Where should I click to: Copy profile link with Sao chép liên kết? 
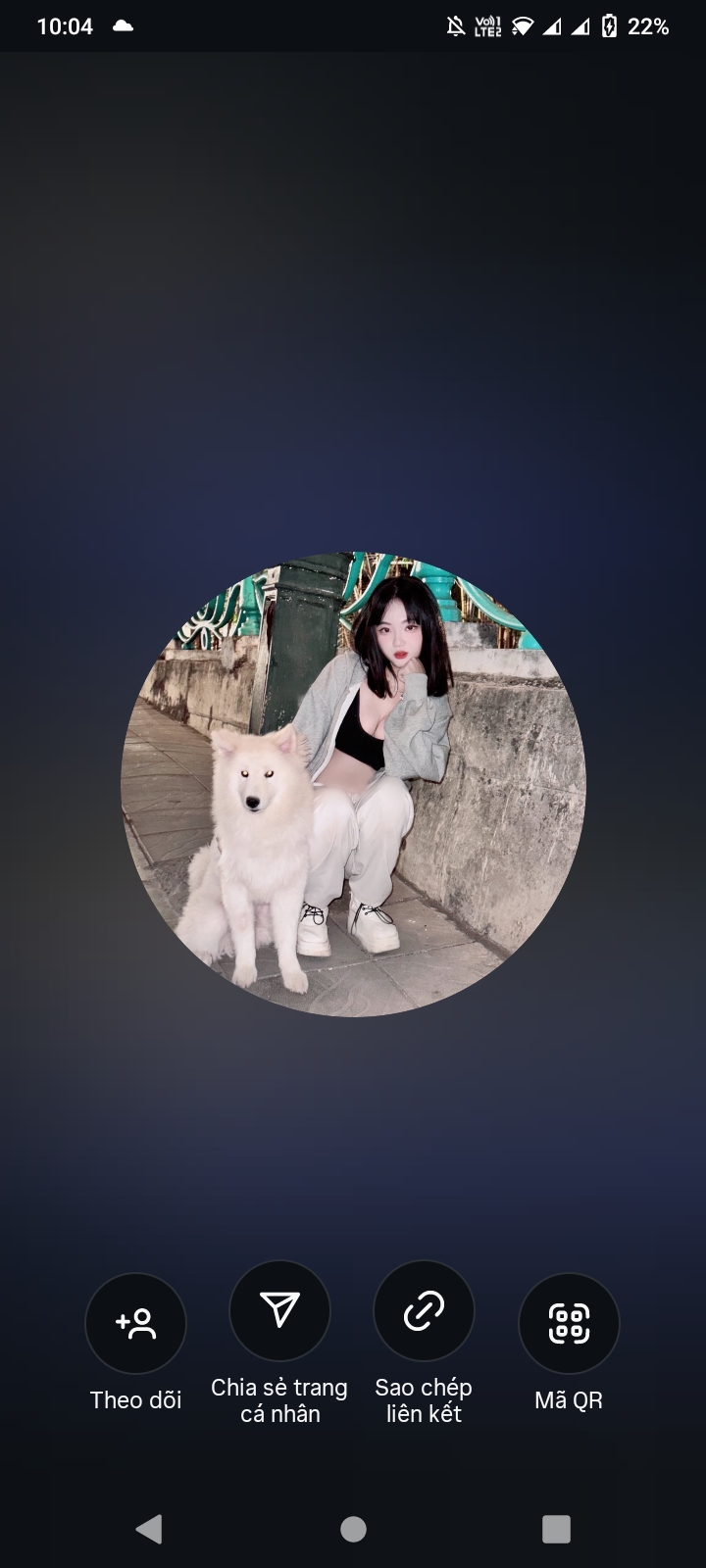point(424,1310)
